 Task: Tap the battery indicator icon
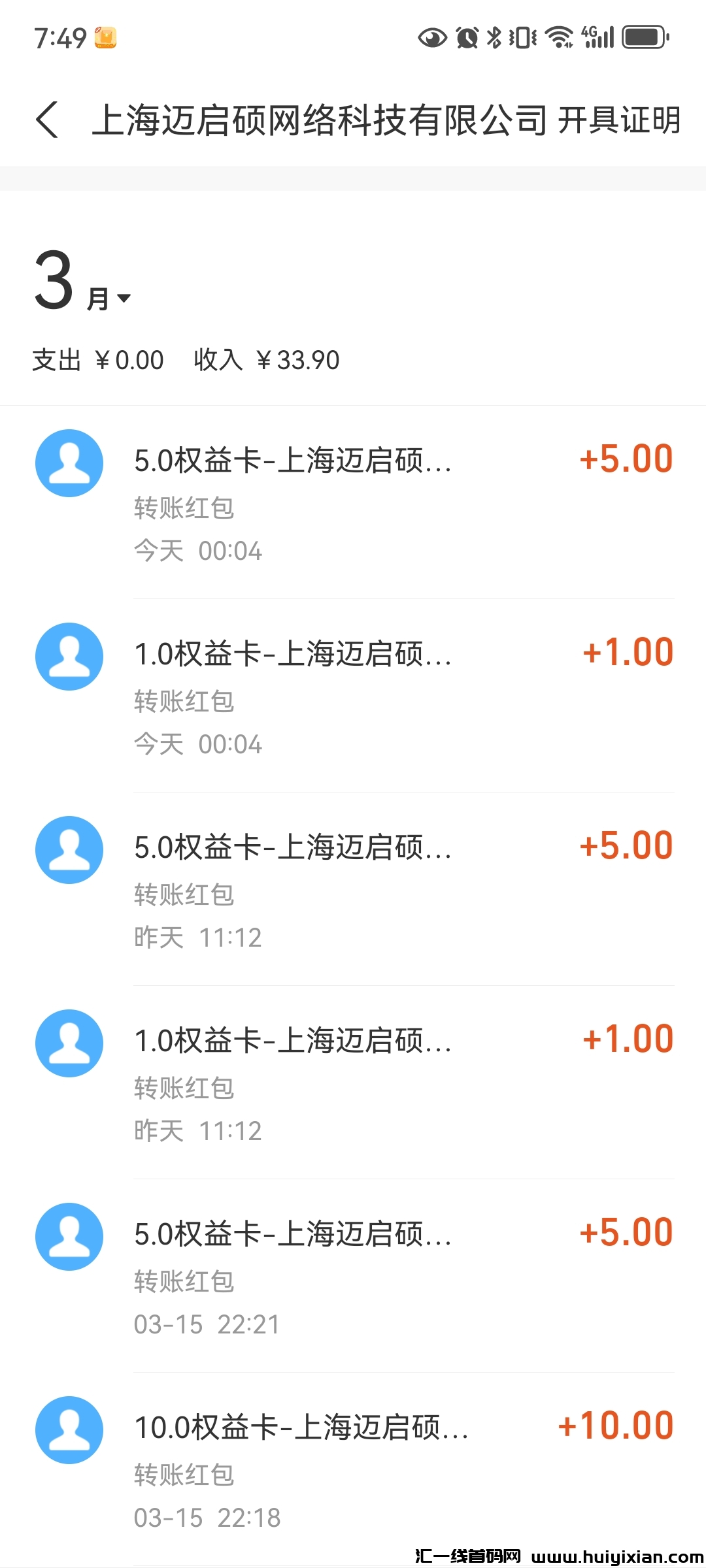point(643,37)
